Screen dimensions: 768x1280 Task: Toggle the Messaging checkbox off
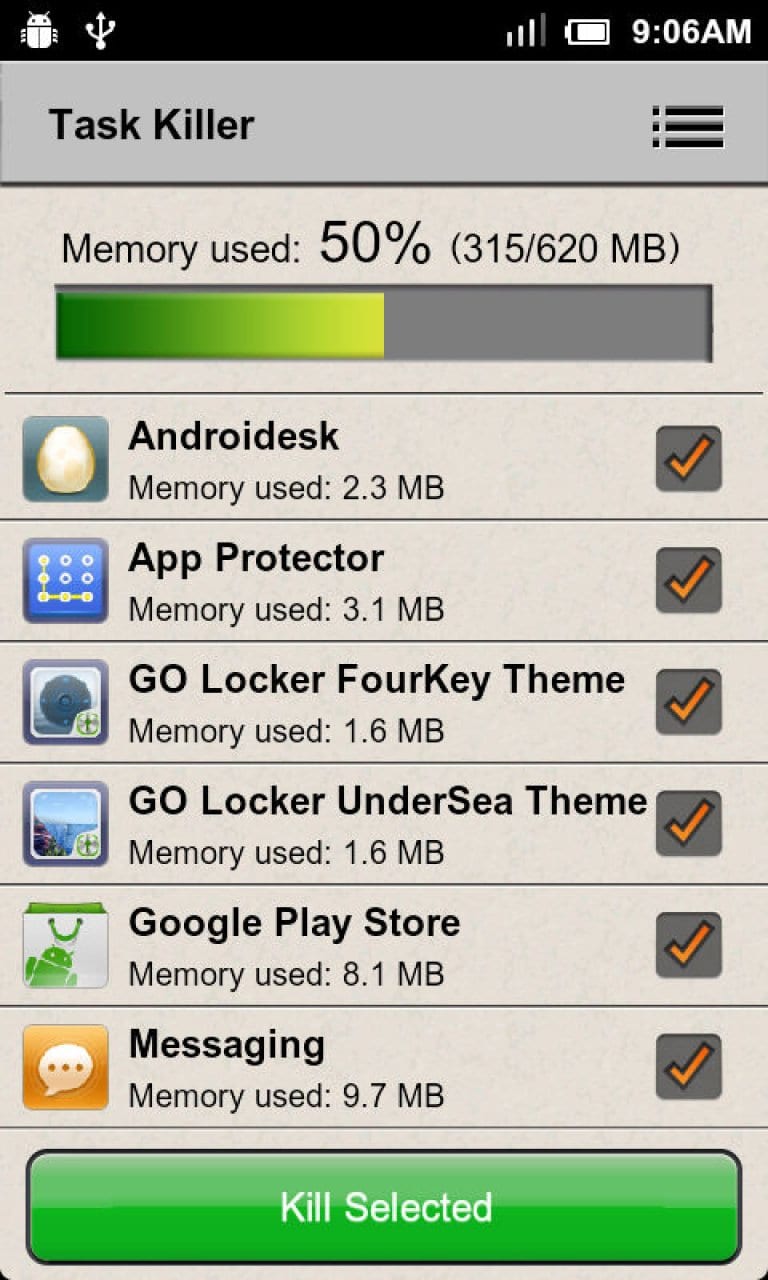click(x=687, y=1067)
